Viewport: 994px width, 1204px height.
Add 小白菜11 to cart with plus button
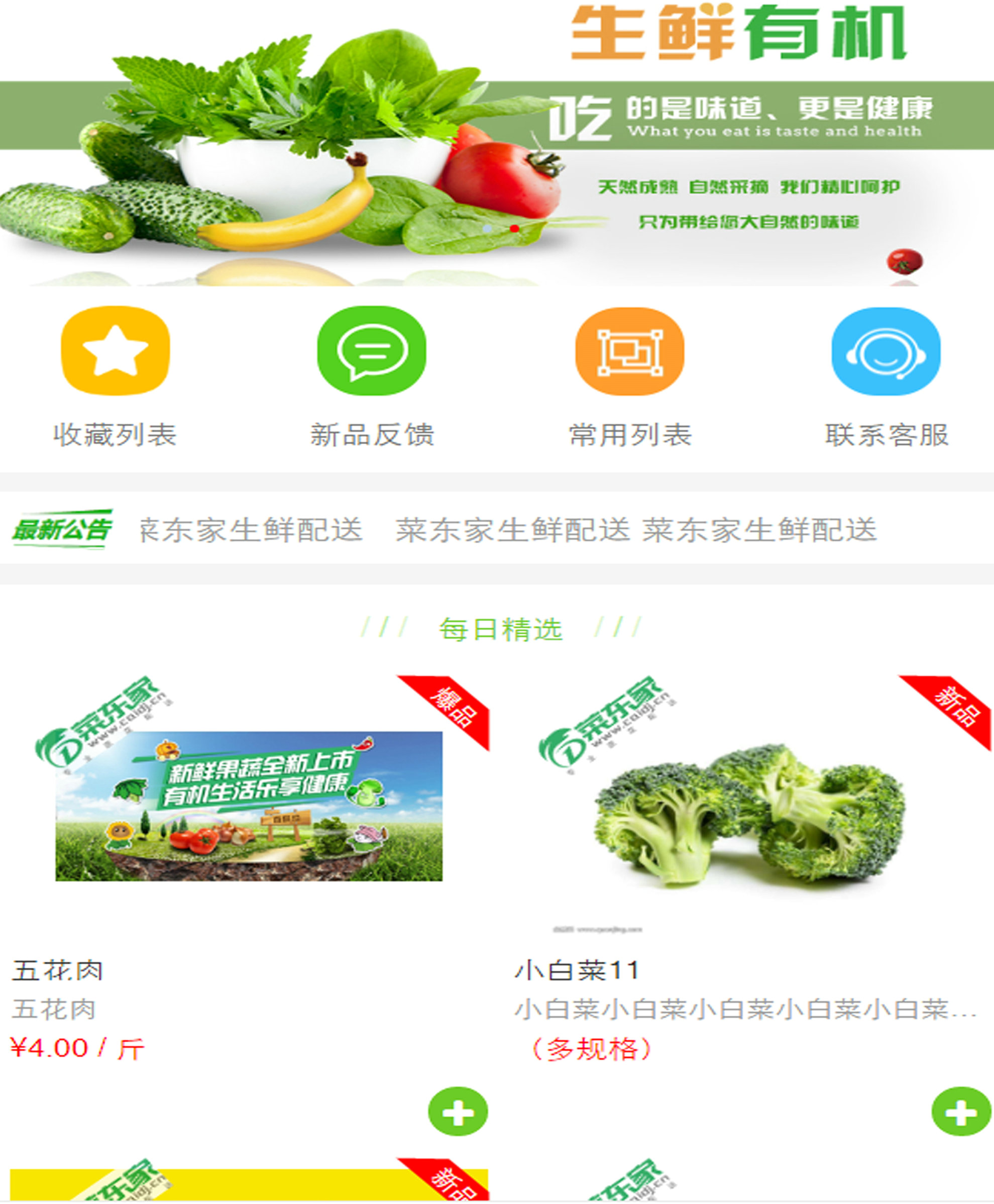[x=961, y=1111]
